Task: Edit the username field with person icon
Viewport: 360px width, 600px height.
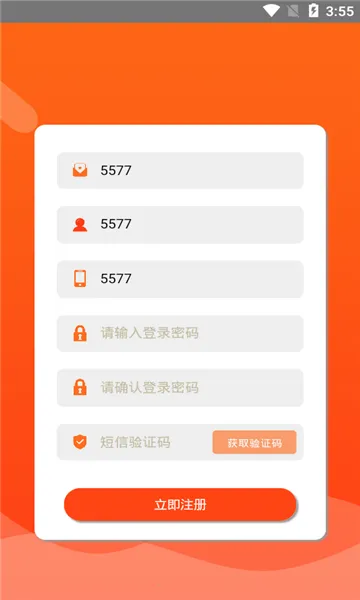Action: click(x=180, y=225)
